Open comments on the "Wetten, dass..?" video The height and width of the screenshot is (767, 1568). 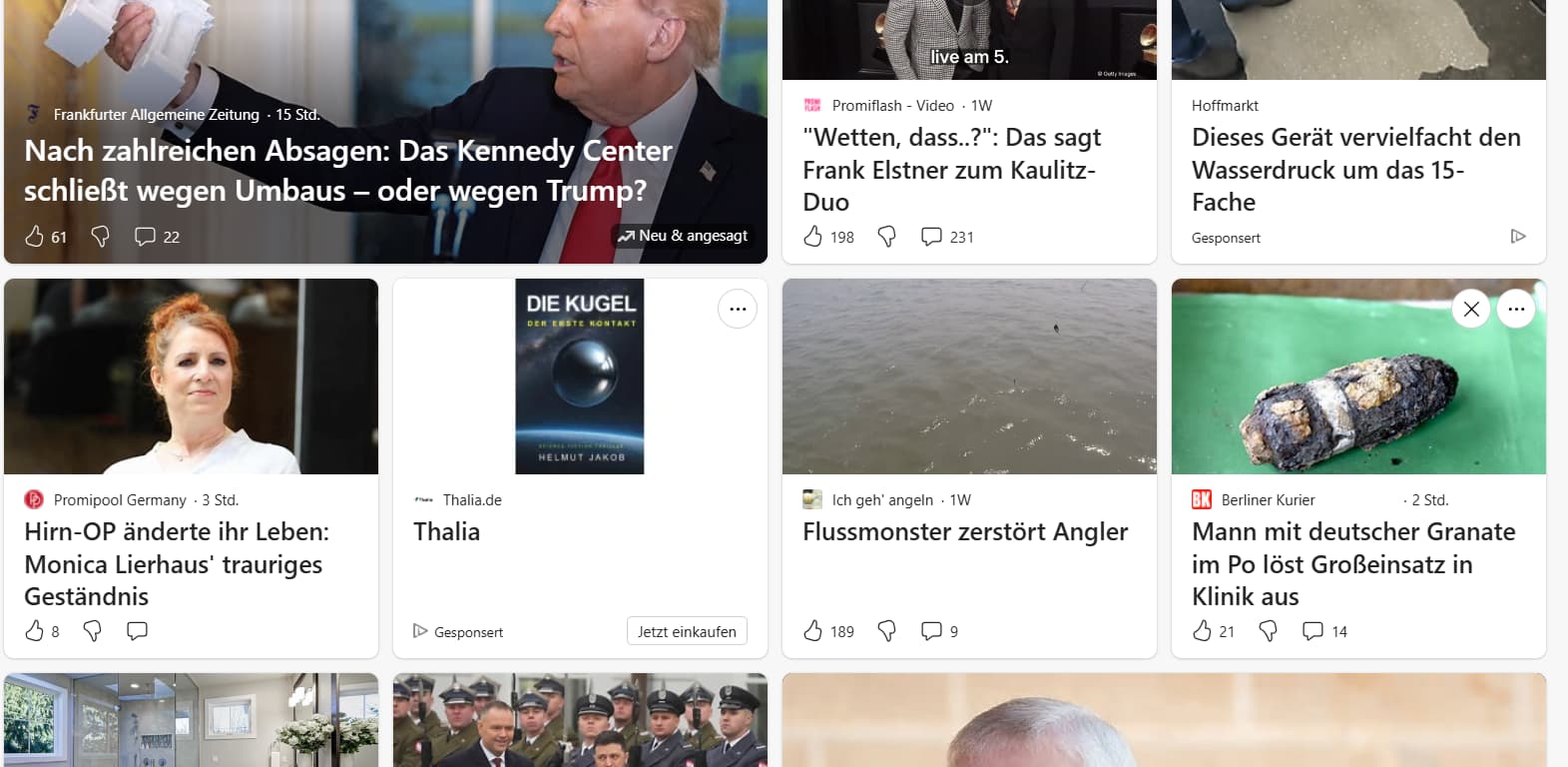pos(931,237)
